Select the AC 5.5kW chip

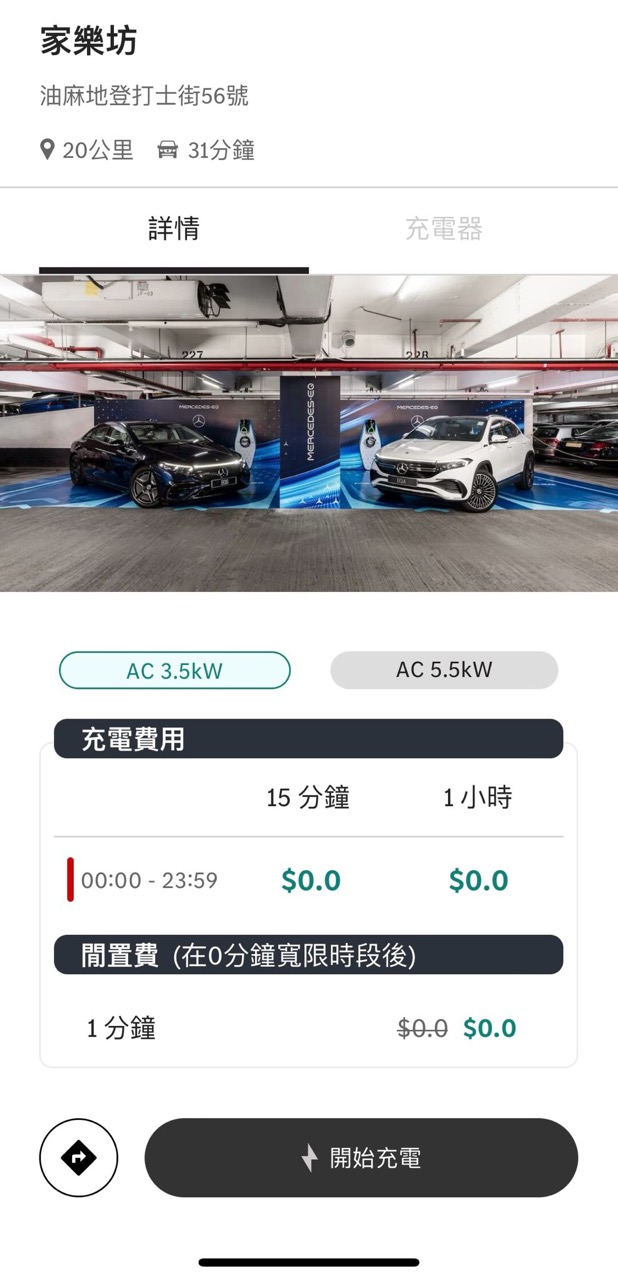point(444,670)
